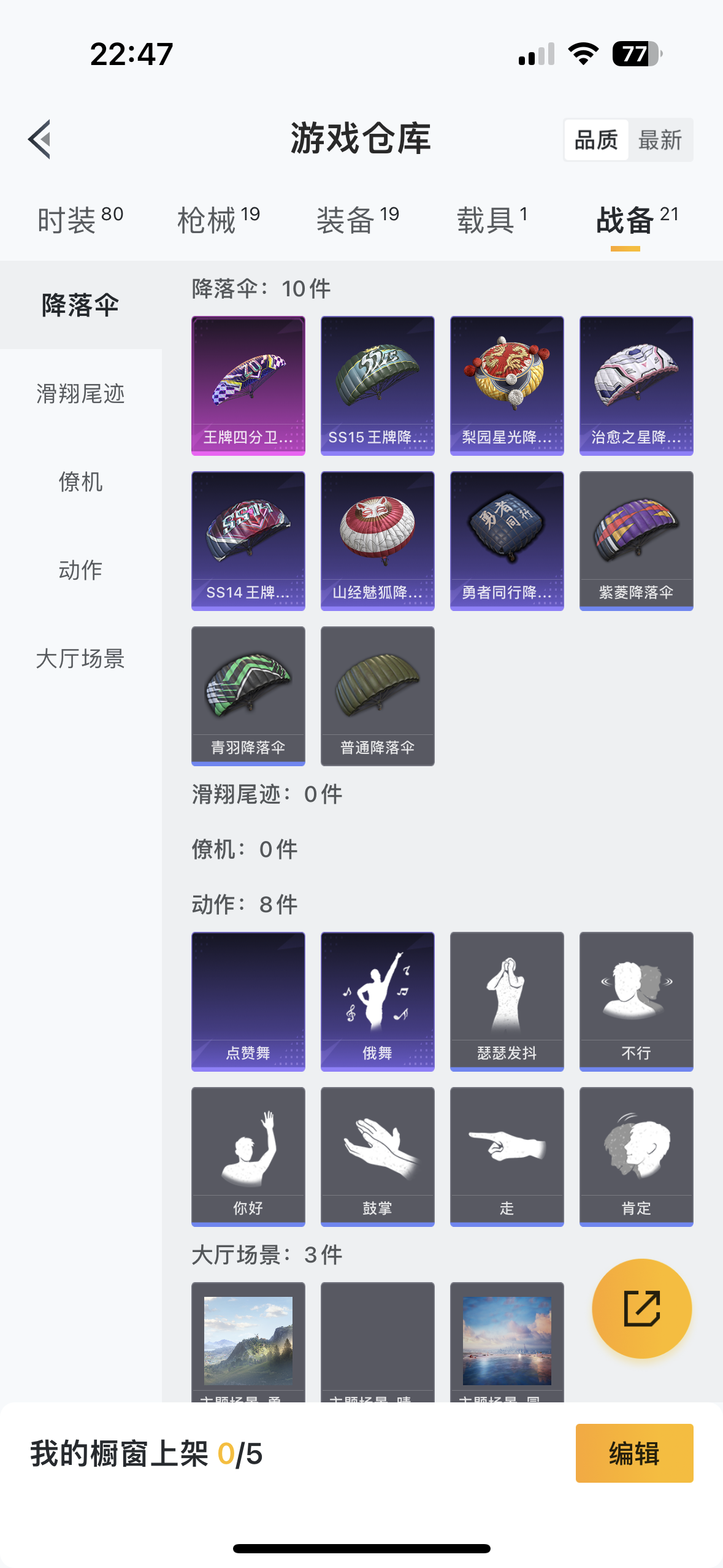The width and height of the screenshot is (723, 1568).
Task: Select the 肯定 nodding emote icon
Action: pos(636,1156)
